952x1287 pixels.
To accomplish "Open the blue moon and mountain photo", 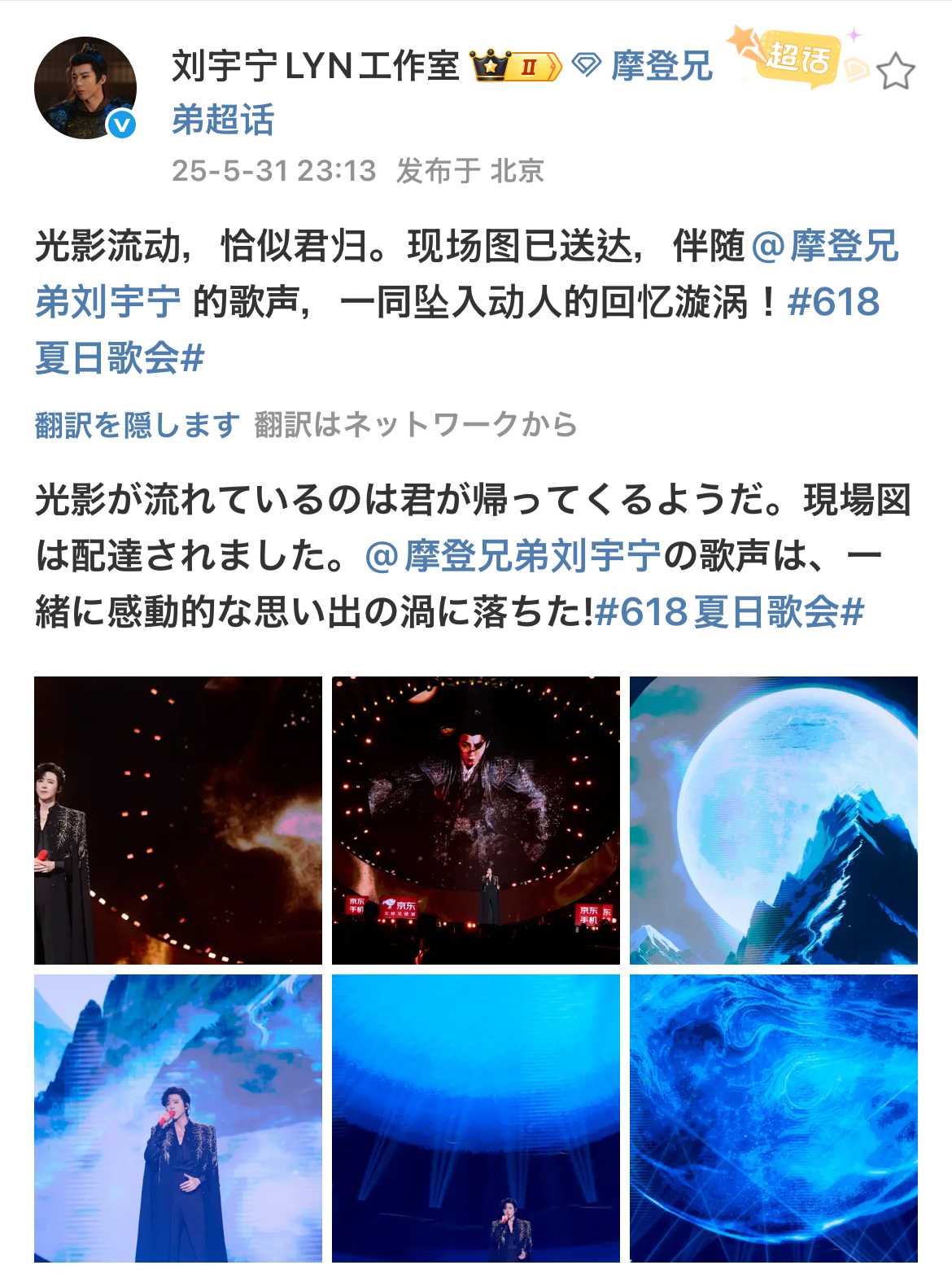I will (x=773, y=820).
